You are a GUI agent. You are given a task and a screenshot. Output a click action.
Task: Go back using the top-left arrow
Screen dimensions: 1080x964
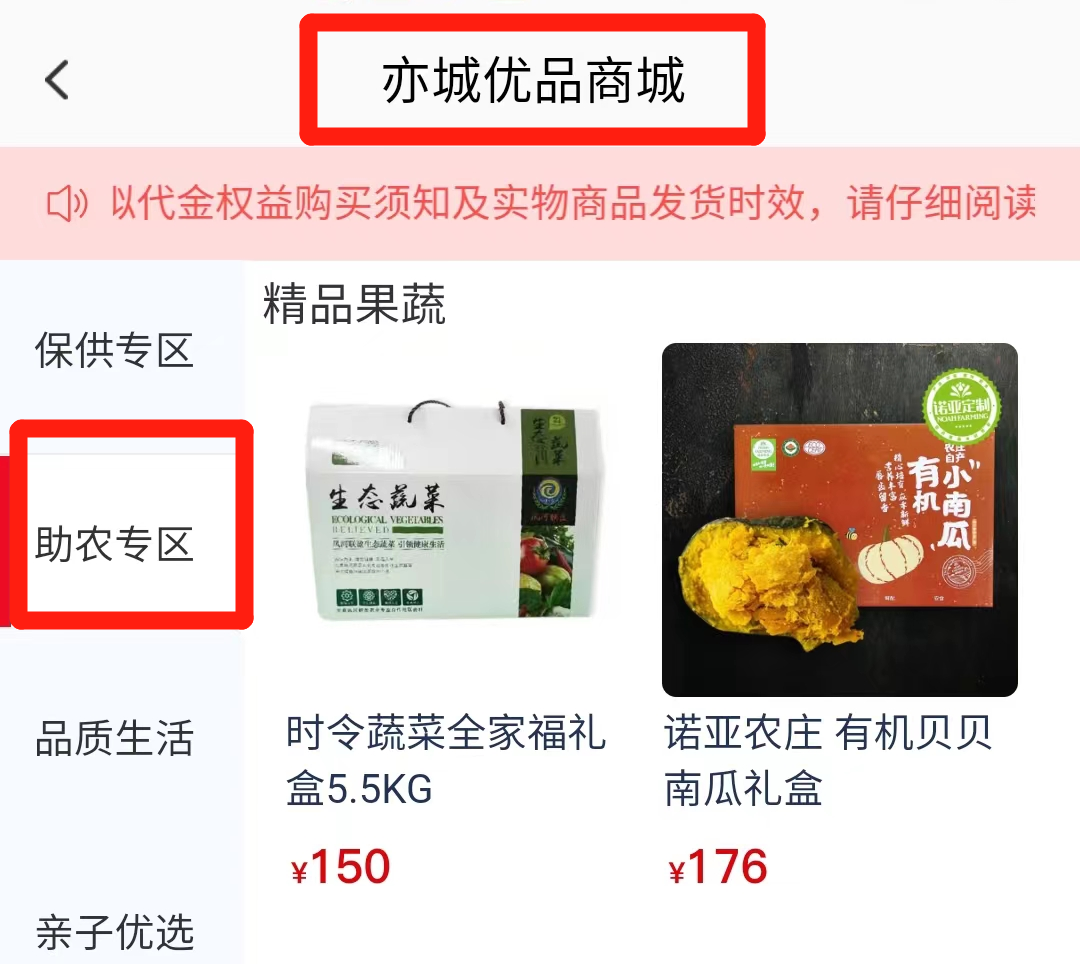[57, 80]
